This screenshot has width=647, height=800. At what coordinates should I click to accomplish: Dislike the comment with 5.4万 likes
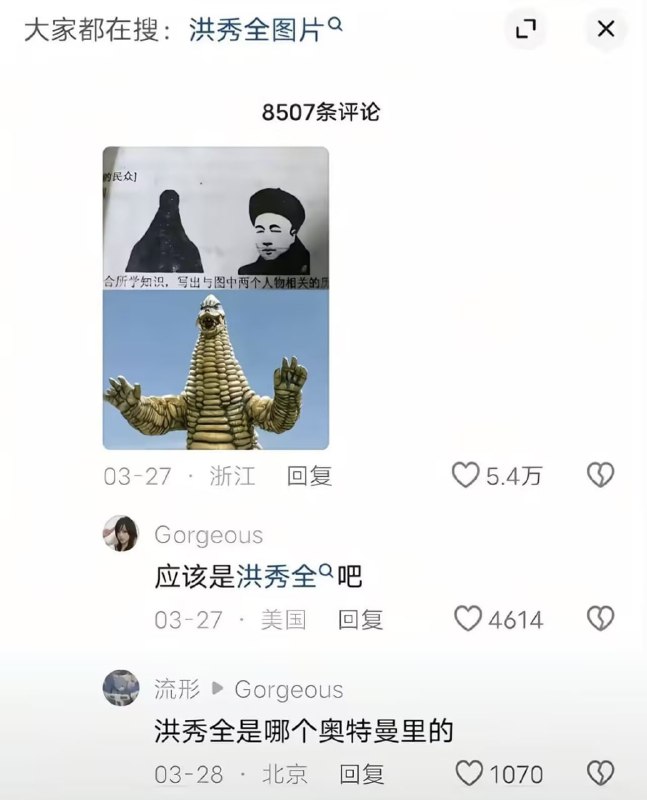point(599,476)
